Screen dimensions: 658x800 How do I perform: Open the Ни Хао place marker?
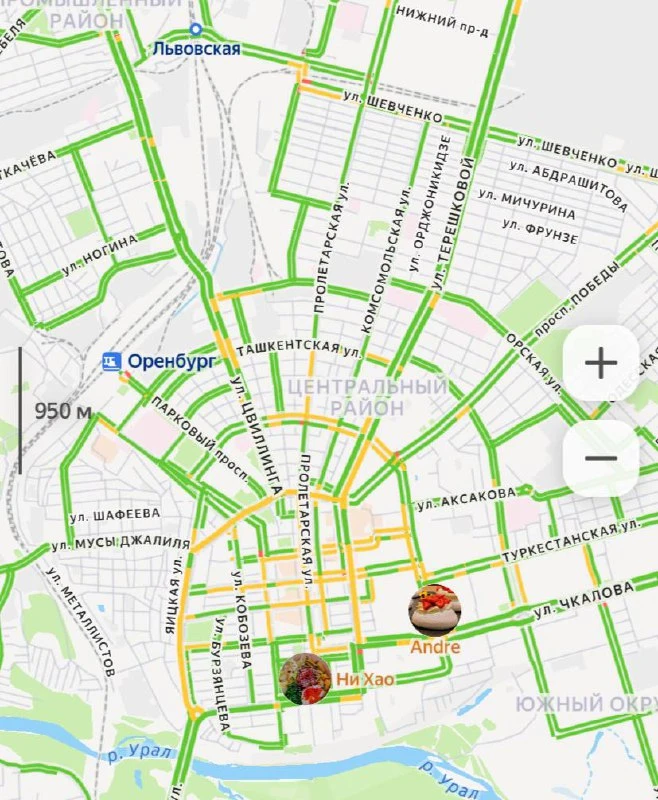click(x=303, y=679)
